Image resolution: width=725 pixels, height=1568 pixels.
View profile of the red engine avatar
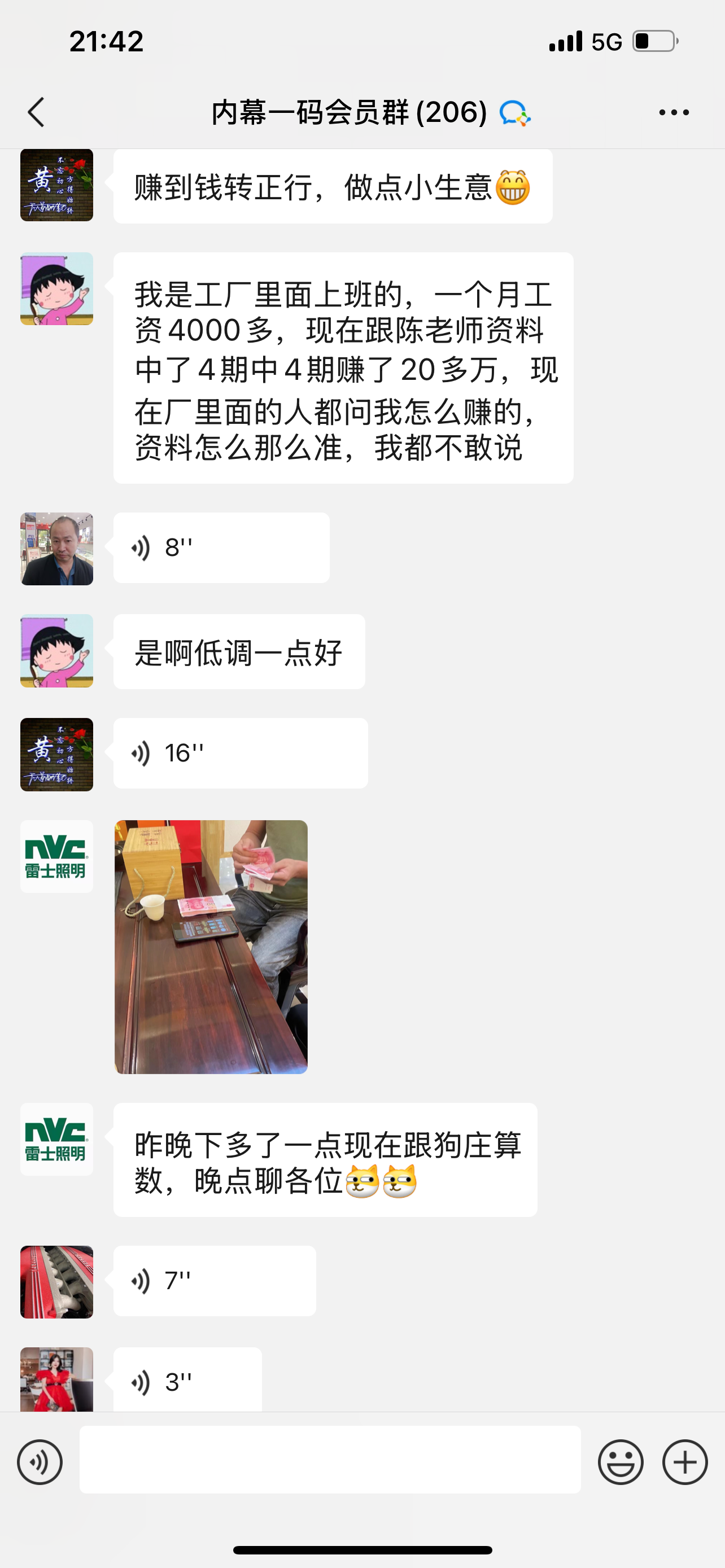[56, 1282]
